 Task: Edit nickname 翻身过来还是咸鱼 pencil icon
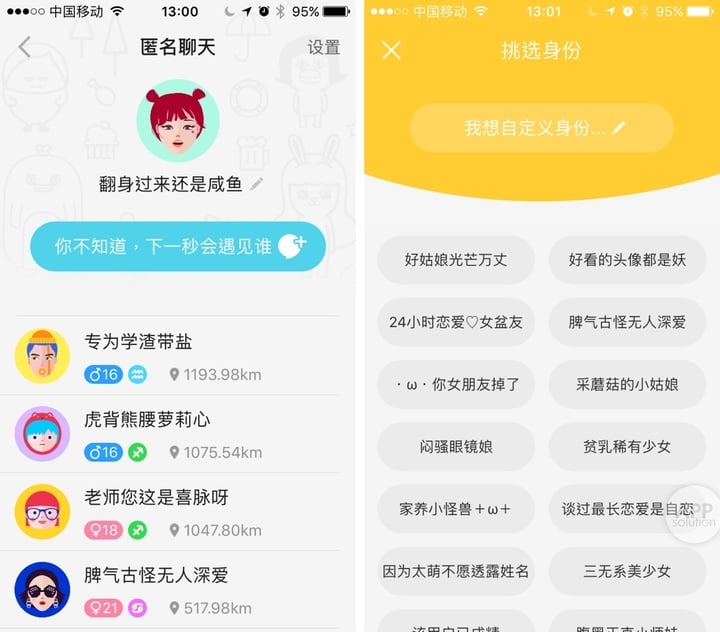click(257, 184)
